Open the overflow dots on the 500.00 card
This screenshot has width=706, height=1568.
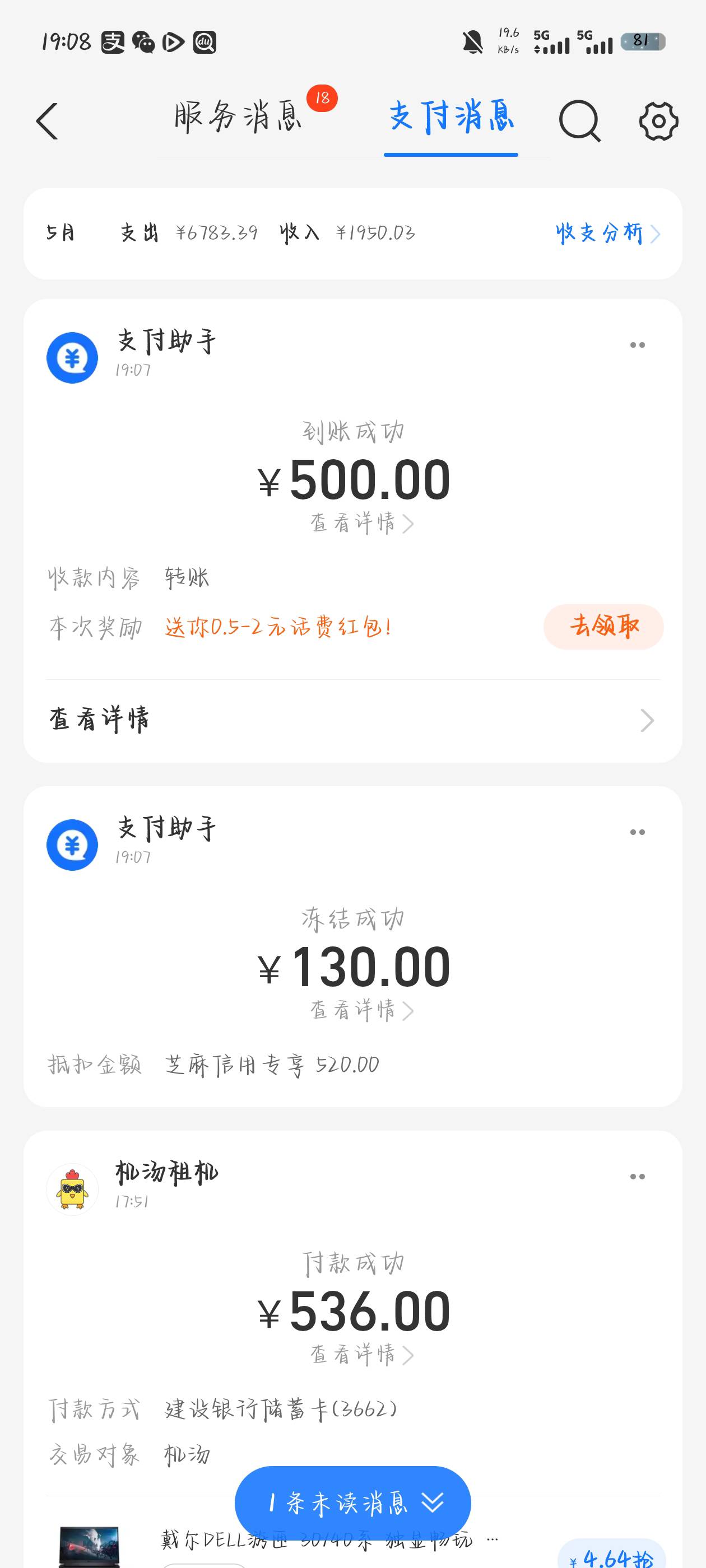point(637,345)
